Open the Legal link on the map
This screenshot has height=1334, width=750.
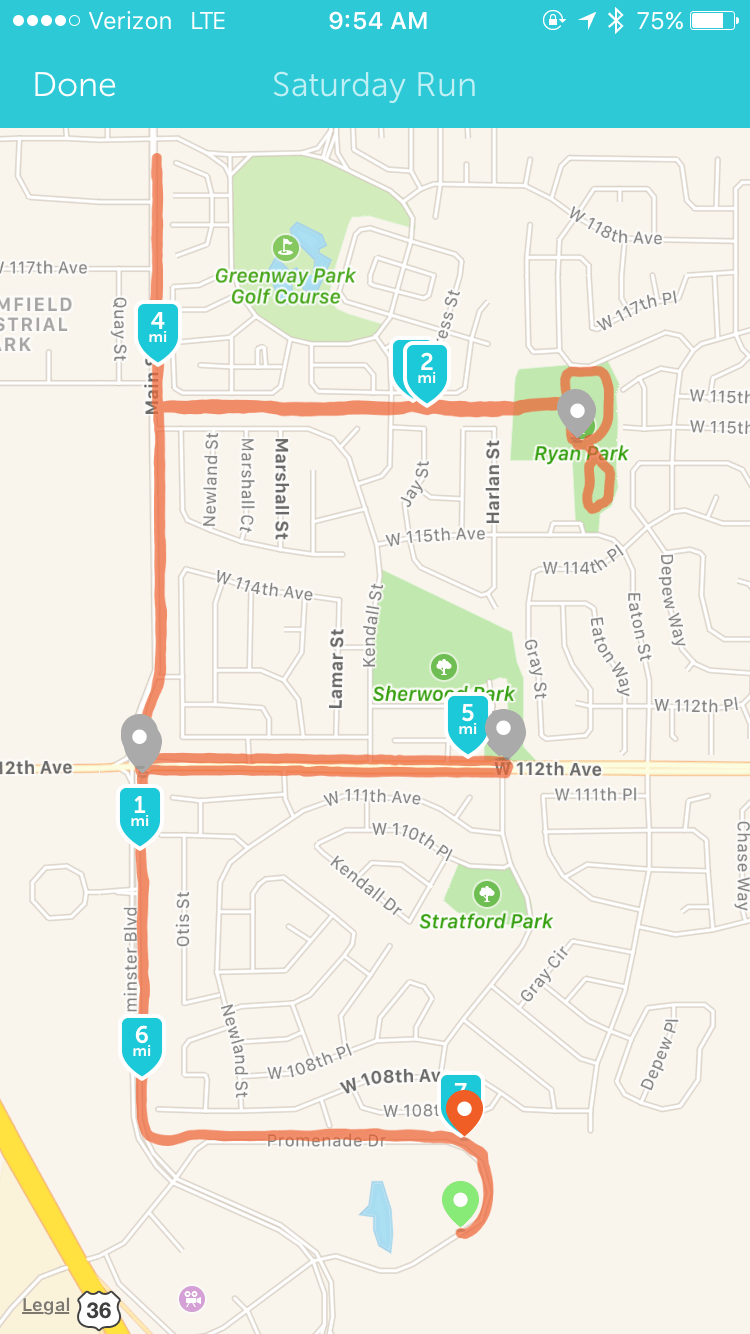[x=46, y=1305]
